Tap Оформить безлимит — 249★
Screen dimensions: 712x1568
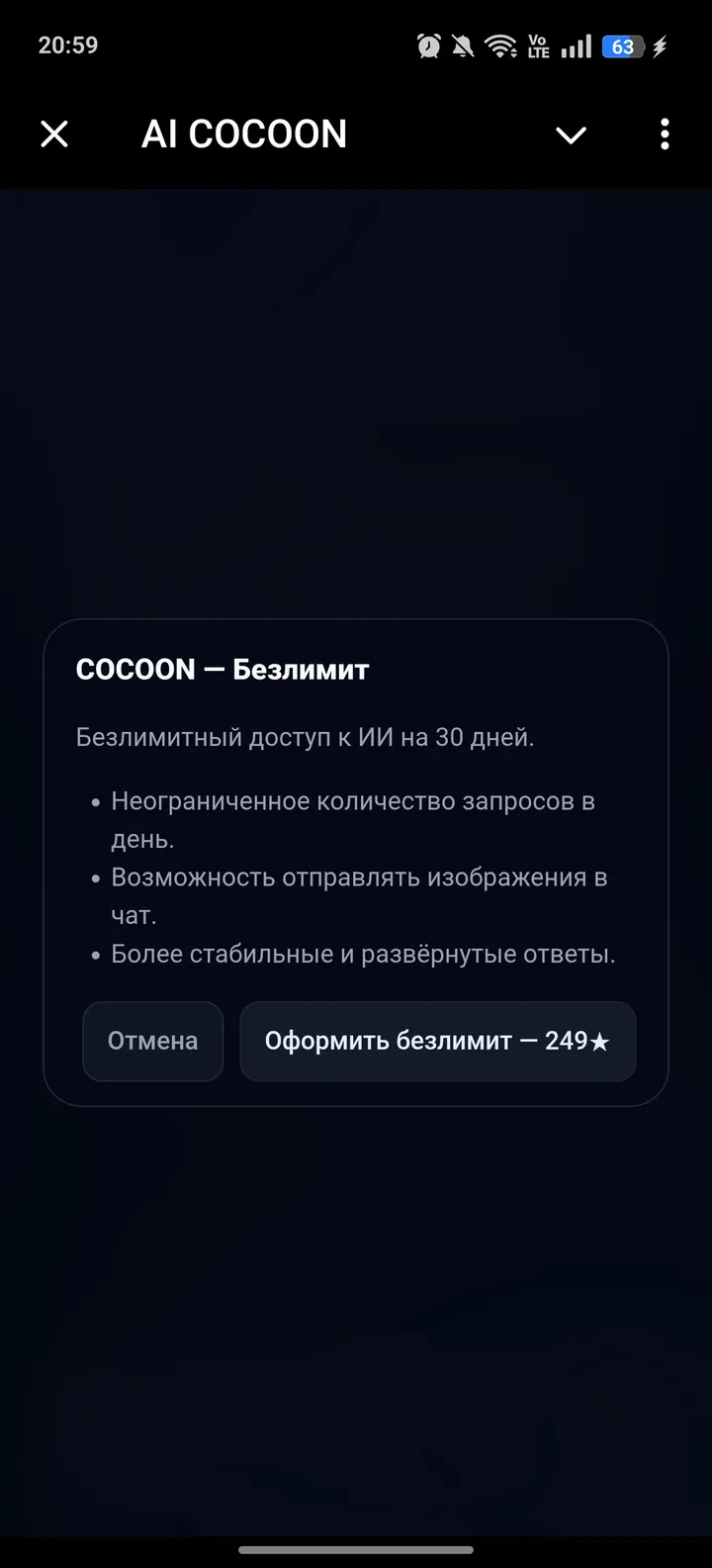click(x=437, y=1041)
